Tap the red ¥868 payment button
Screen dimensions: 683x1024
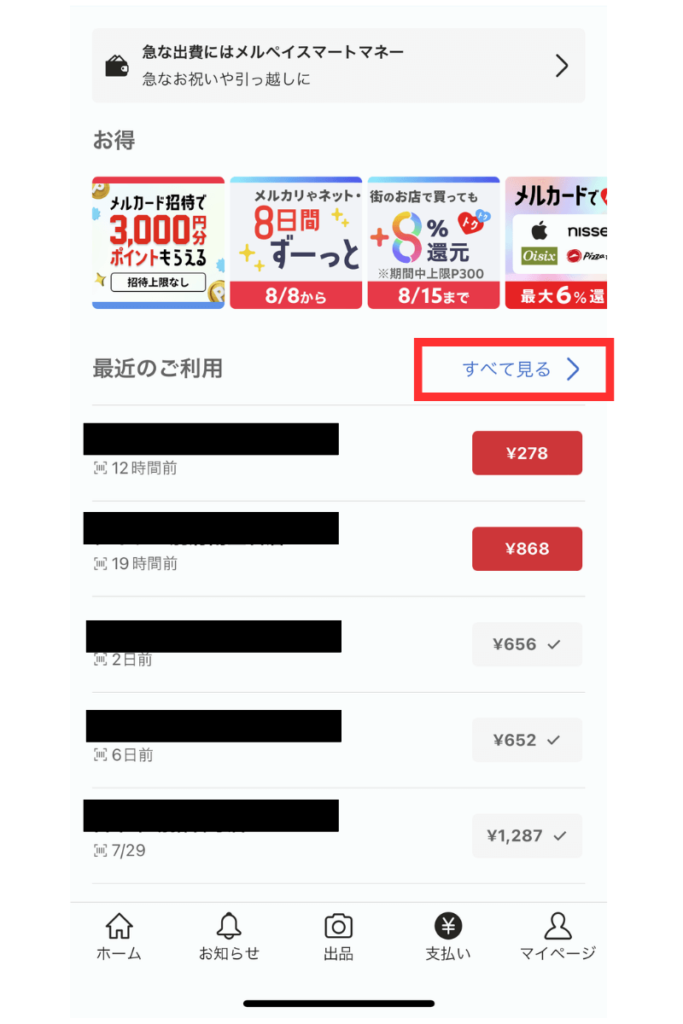click(527, 549)
